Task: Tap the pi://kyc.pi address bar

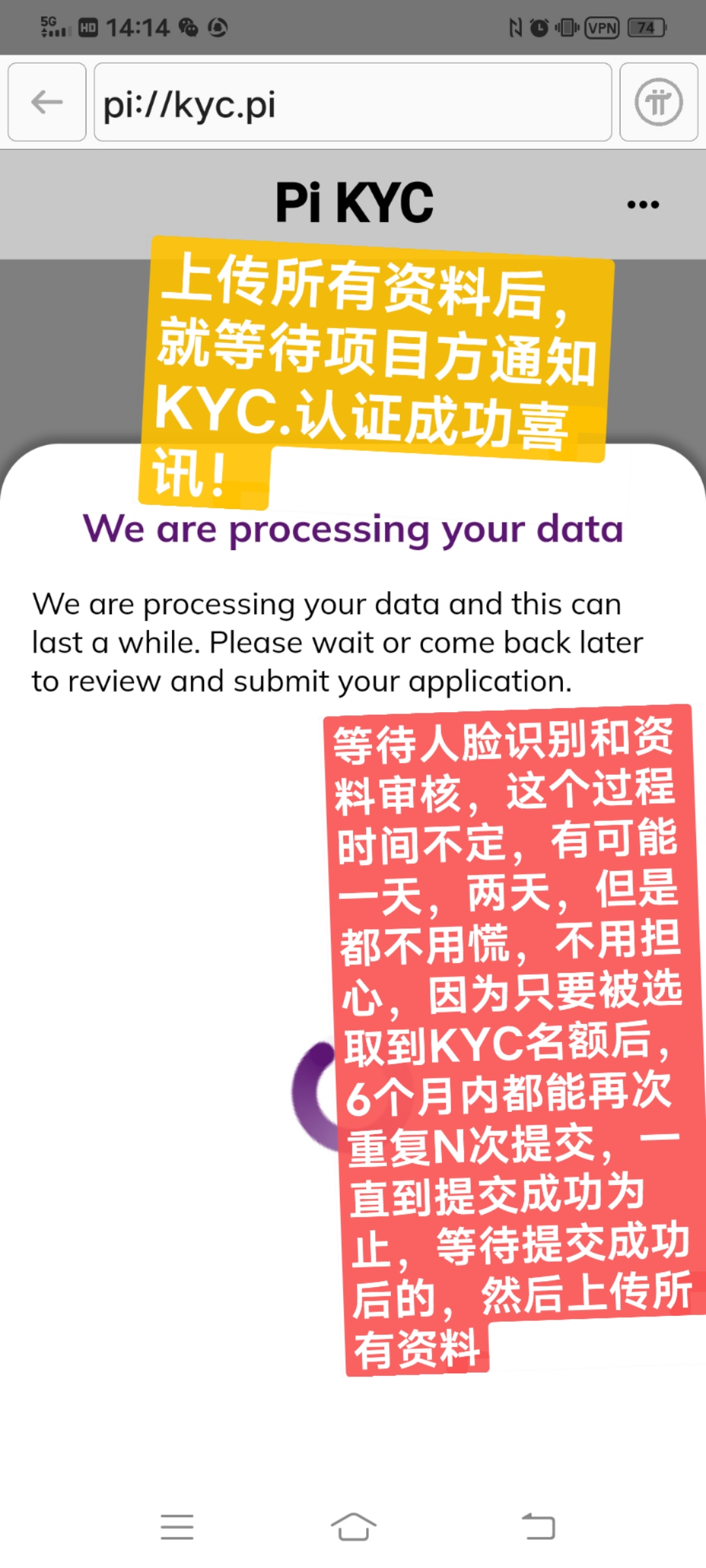Action: click(x=353, y=103)
